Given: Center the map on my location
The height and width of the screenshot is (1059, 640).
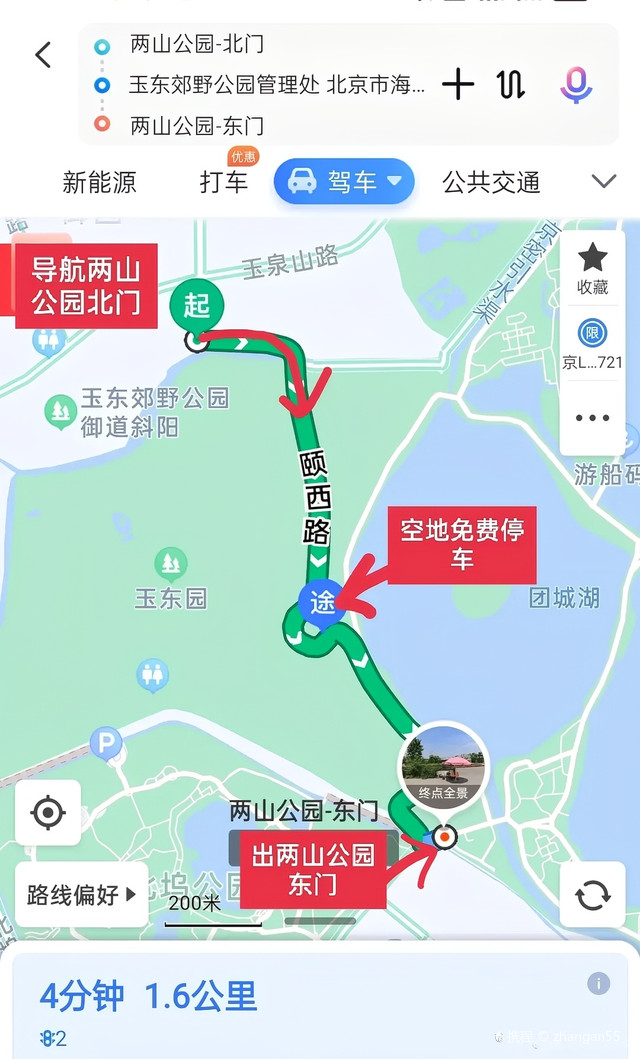Looking at the screenshot, I should click(x=48, y=812).
